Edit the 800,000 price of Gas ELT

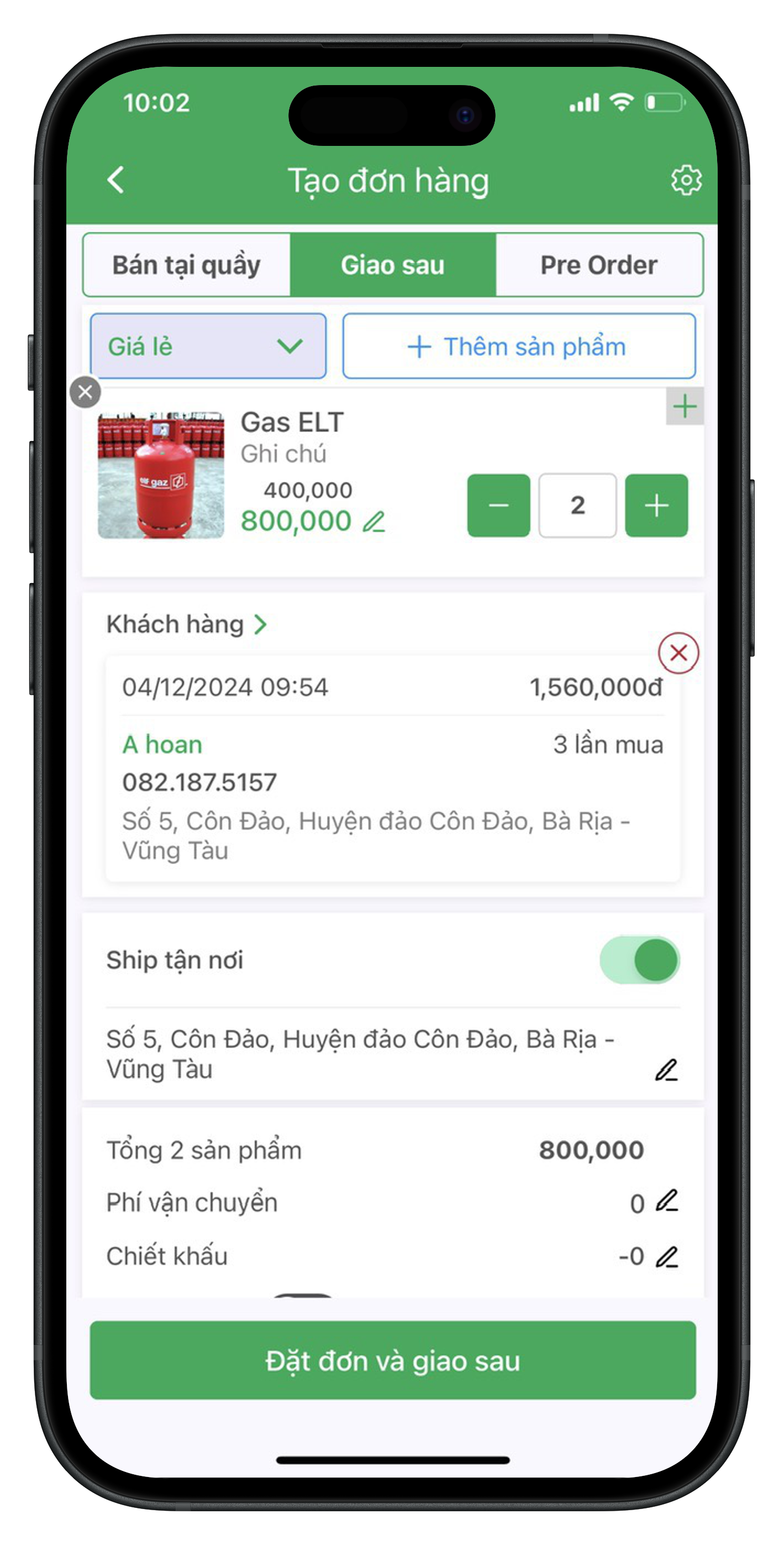(x=374, y=522)
